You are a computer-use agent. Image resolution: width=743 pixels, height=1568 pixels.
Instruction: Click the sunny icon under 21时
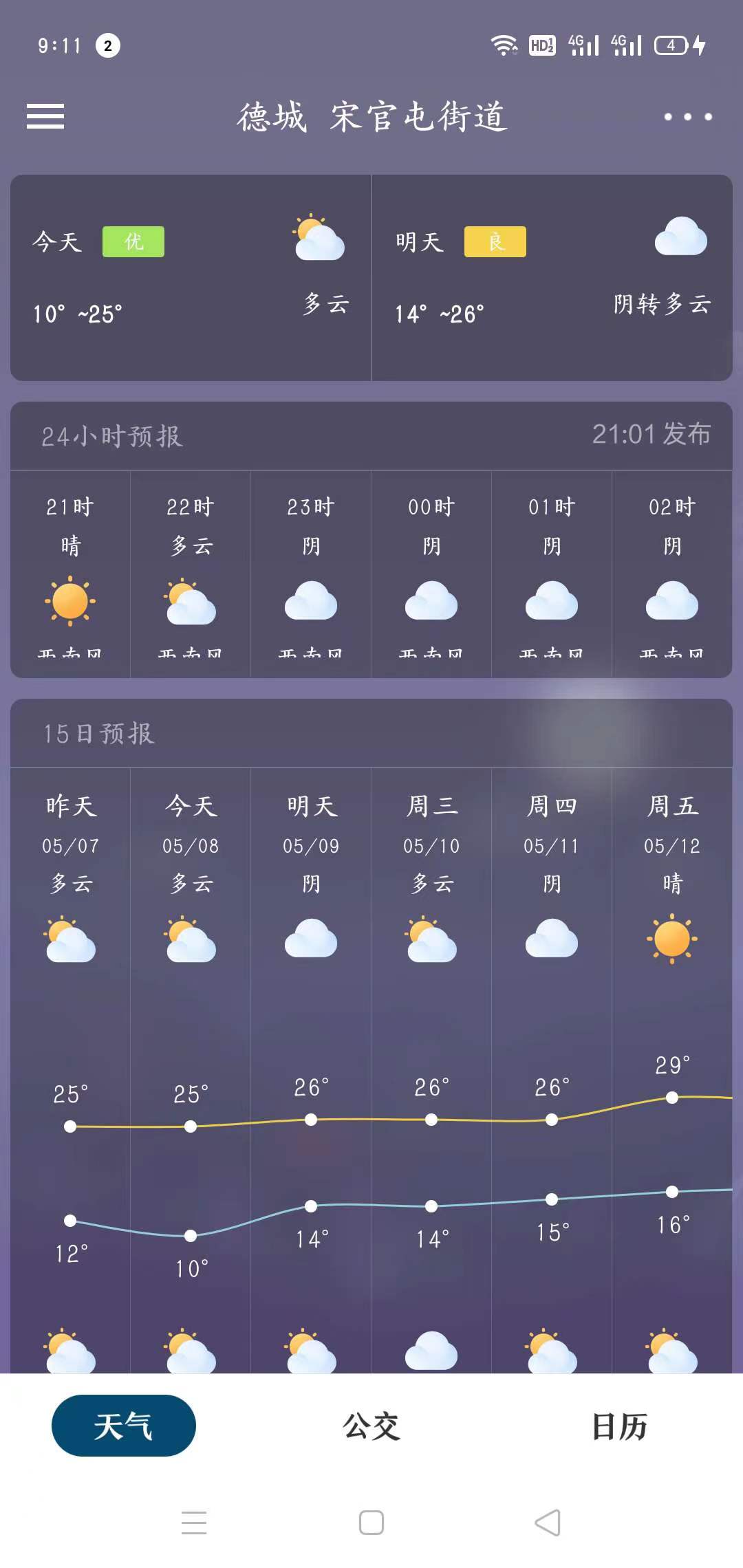[x=68, y=602]
